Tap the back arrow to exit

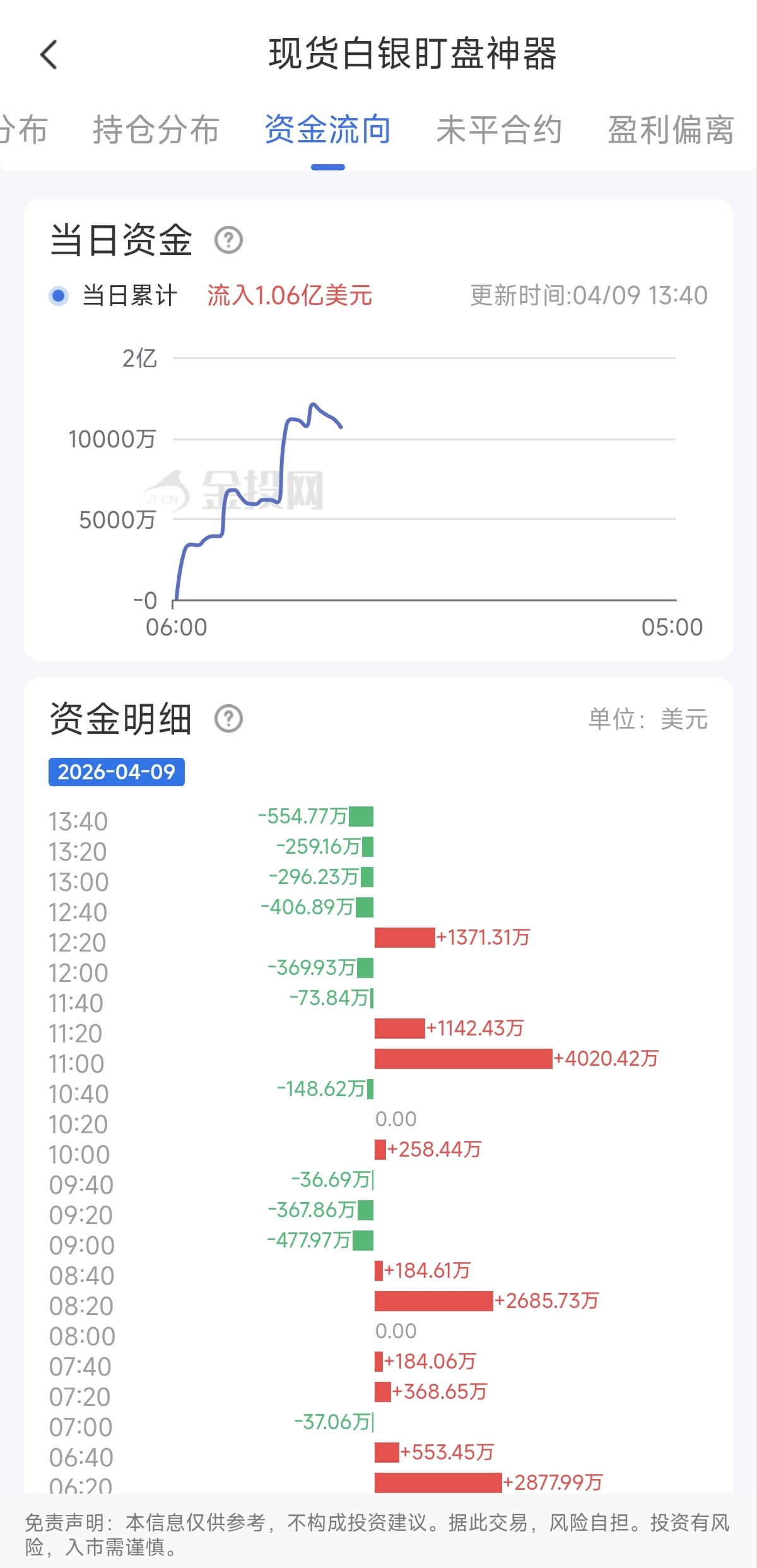pos(47,56)
